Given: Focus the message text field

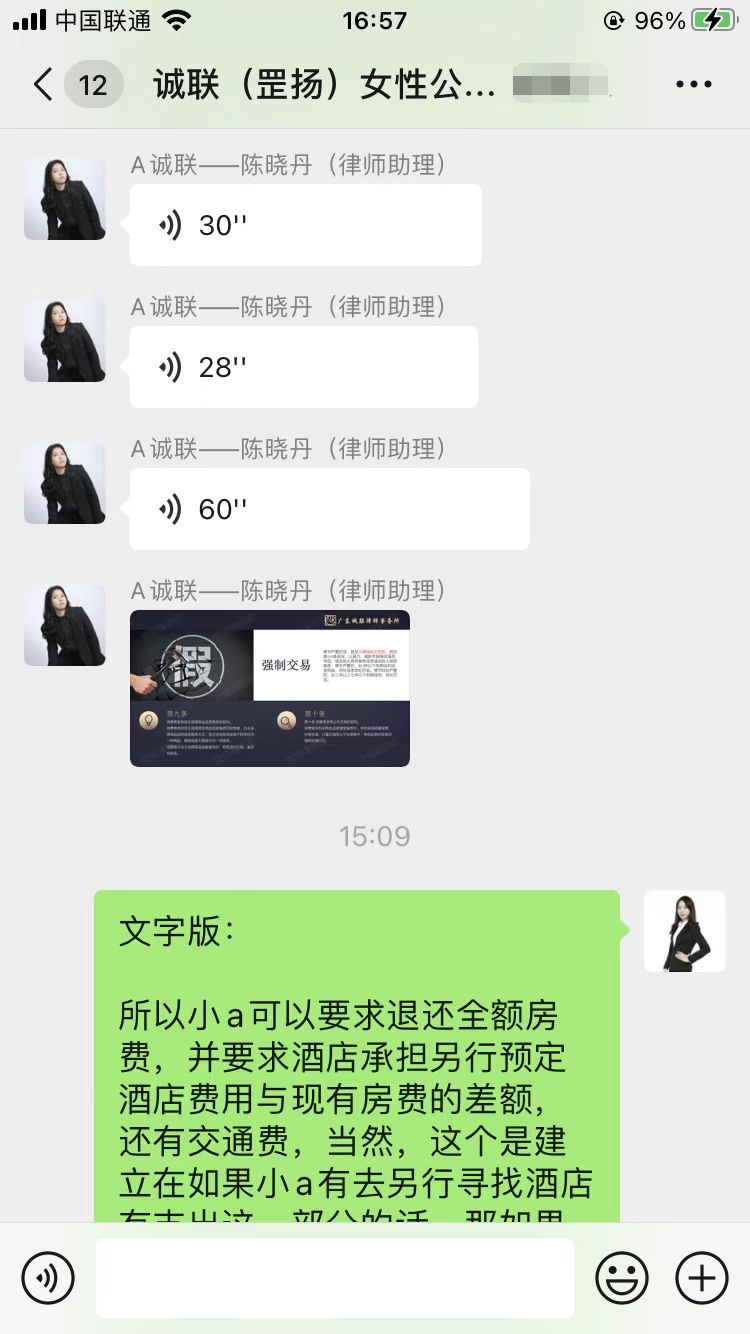Looking at the screenshot, I should point(334,1278).
